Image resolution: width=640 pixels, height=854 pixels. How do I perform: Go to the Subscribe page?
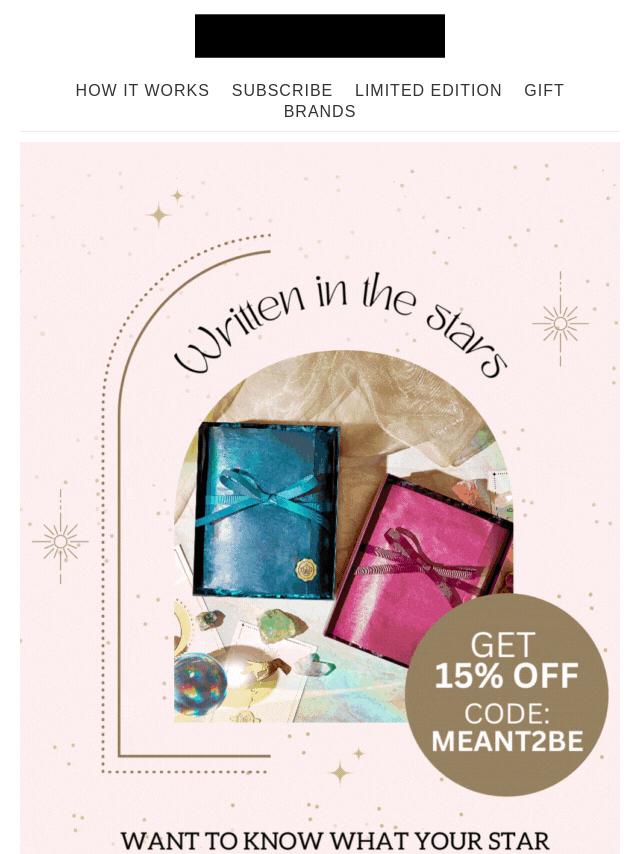tap(282, 91)
